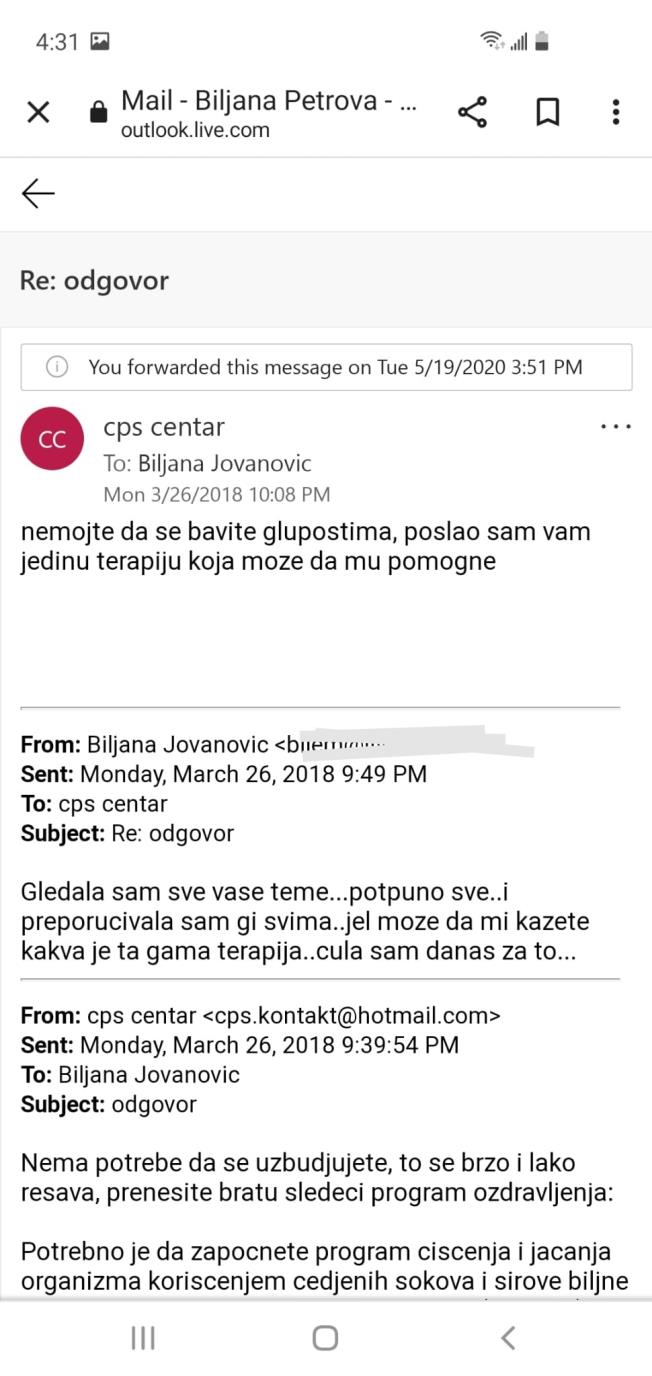Open the system recent apps view

[x=143, y=1338]
